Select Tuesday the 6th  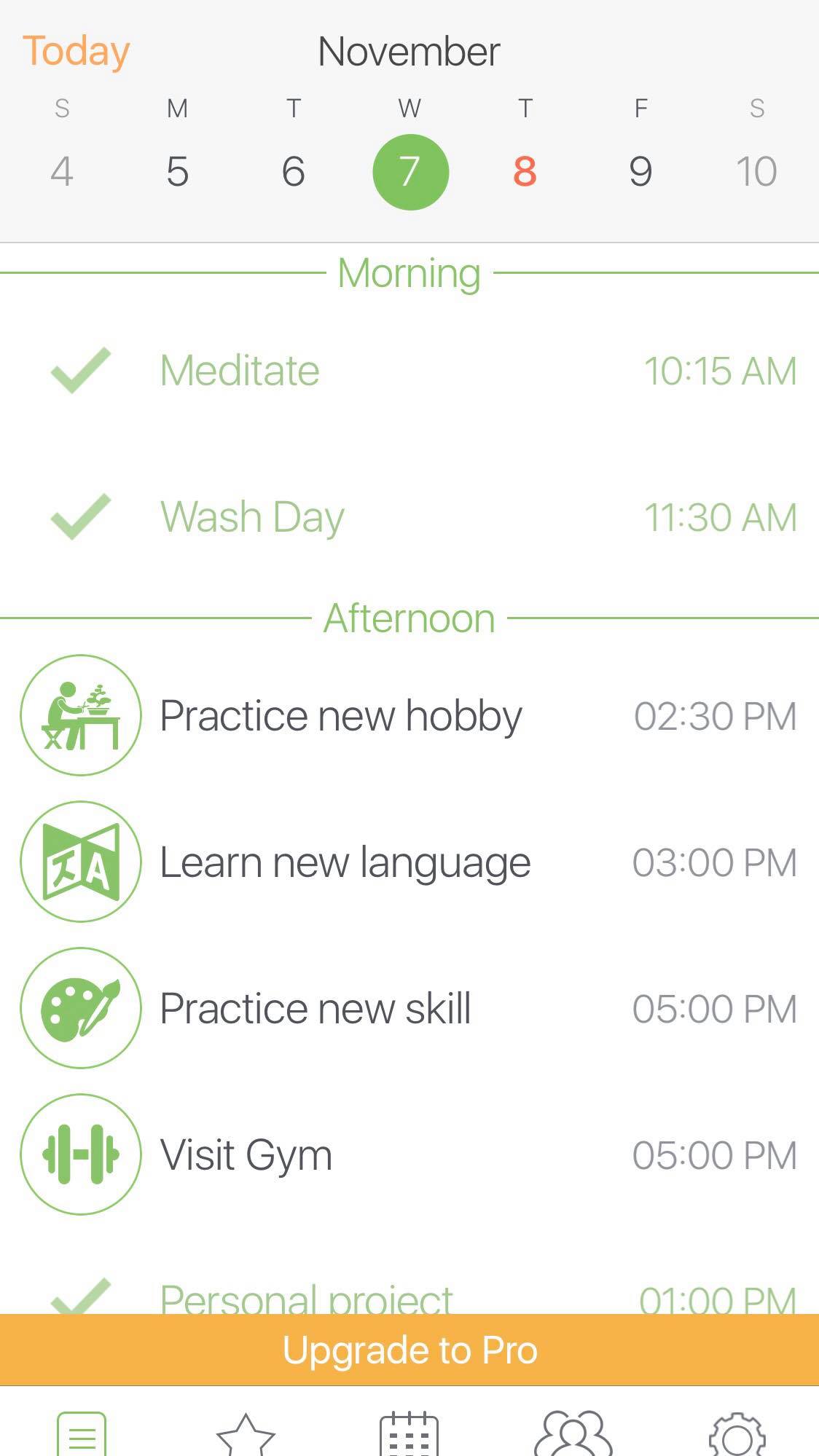point(294,172)
